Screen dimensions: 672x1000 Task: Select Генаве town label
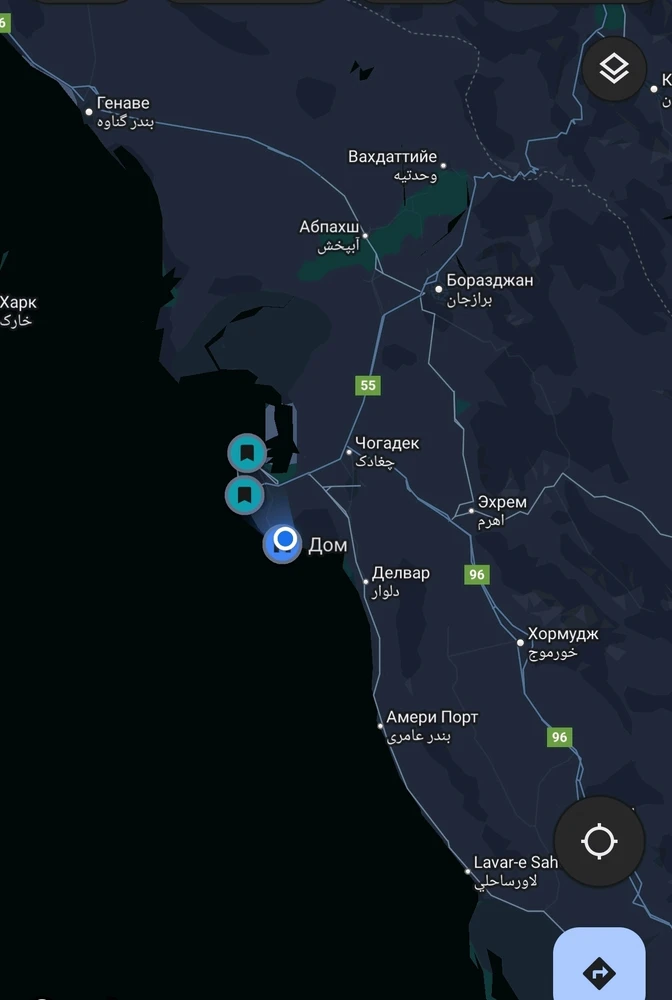122,103
